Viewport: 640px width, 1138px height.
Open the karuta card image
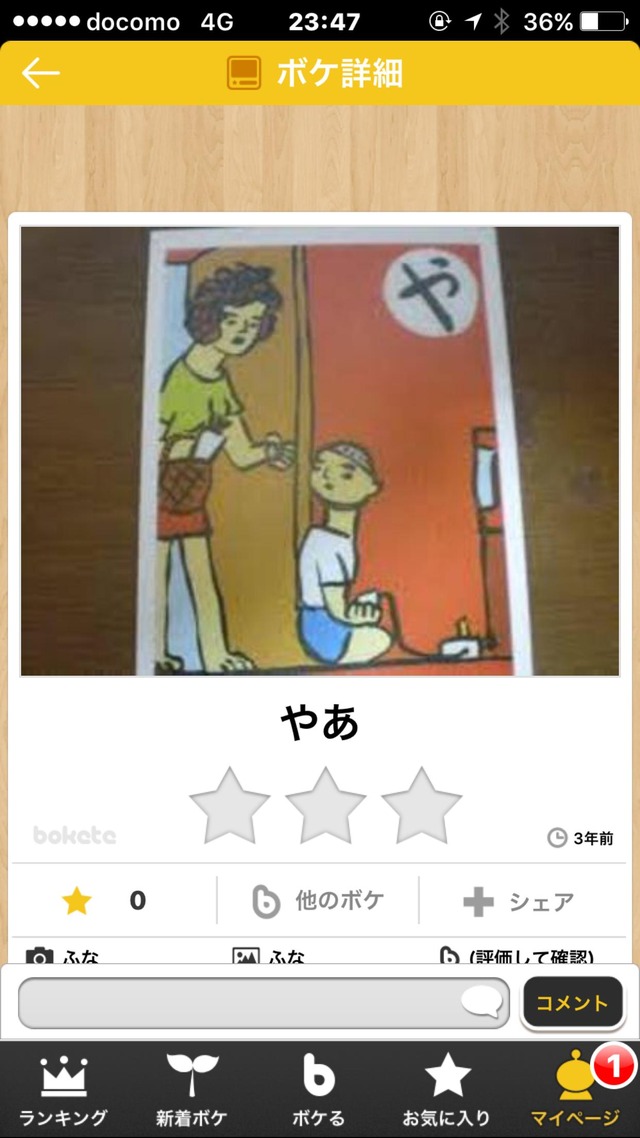[320, 450]
